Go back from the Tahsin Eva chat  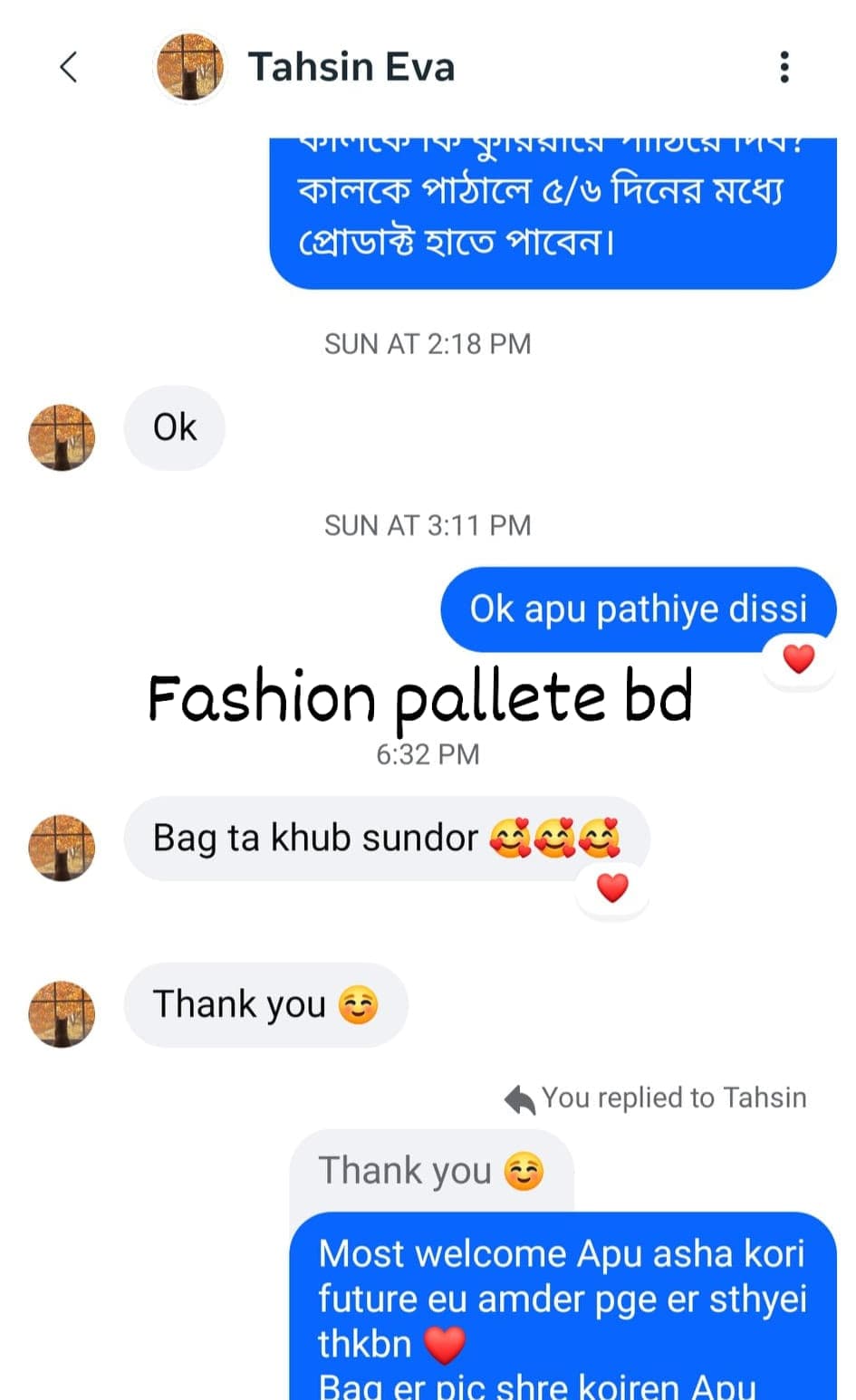(69, 67)
